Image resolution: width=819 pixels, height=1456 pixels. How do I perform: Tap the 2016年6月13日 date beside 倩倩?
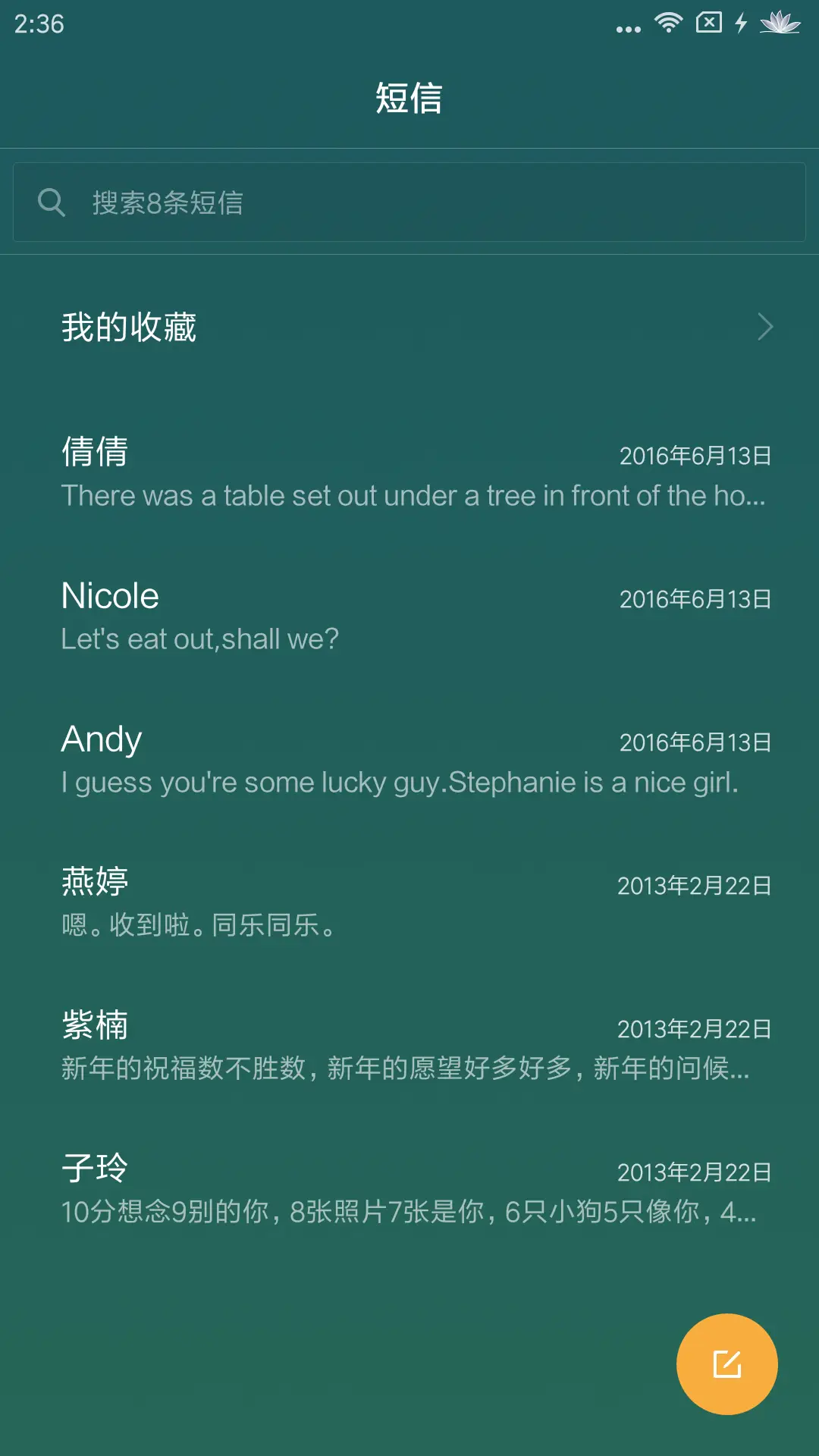click(694, 456)
